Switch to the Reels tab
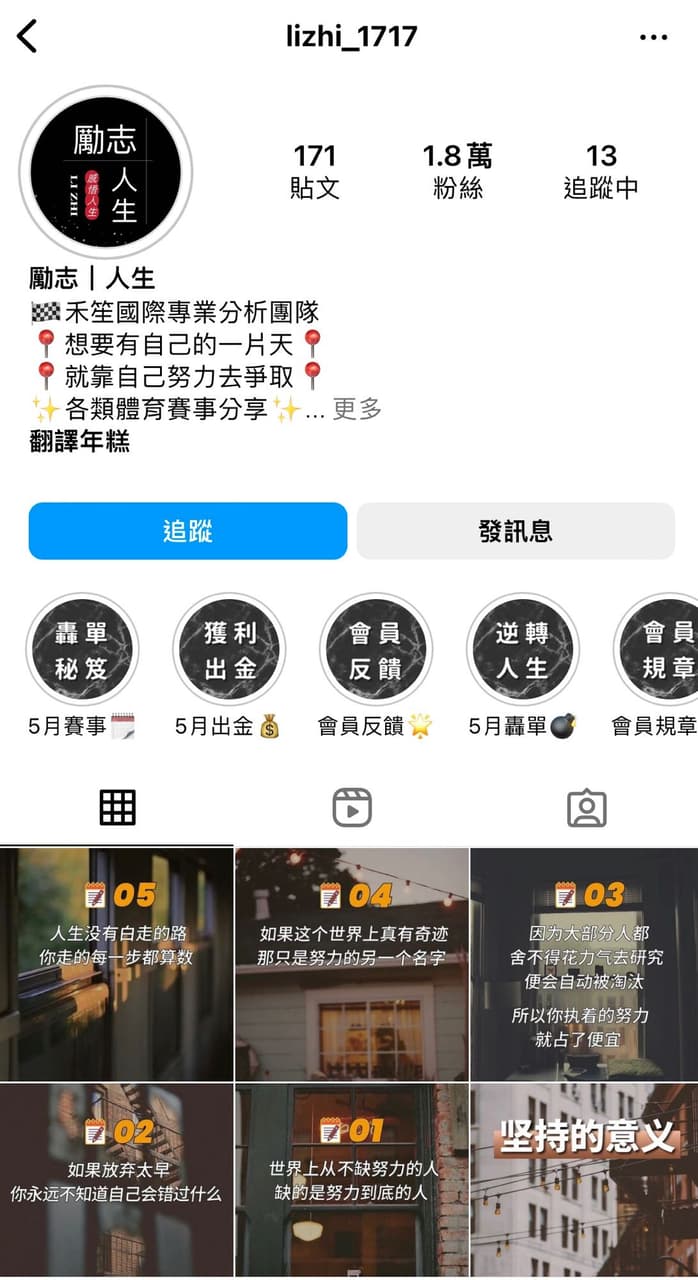Viewport: 698px width, 1280px height. click(352, 807)
